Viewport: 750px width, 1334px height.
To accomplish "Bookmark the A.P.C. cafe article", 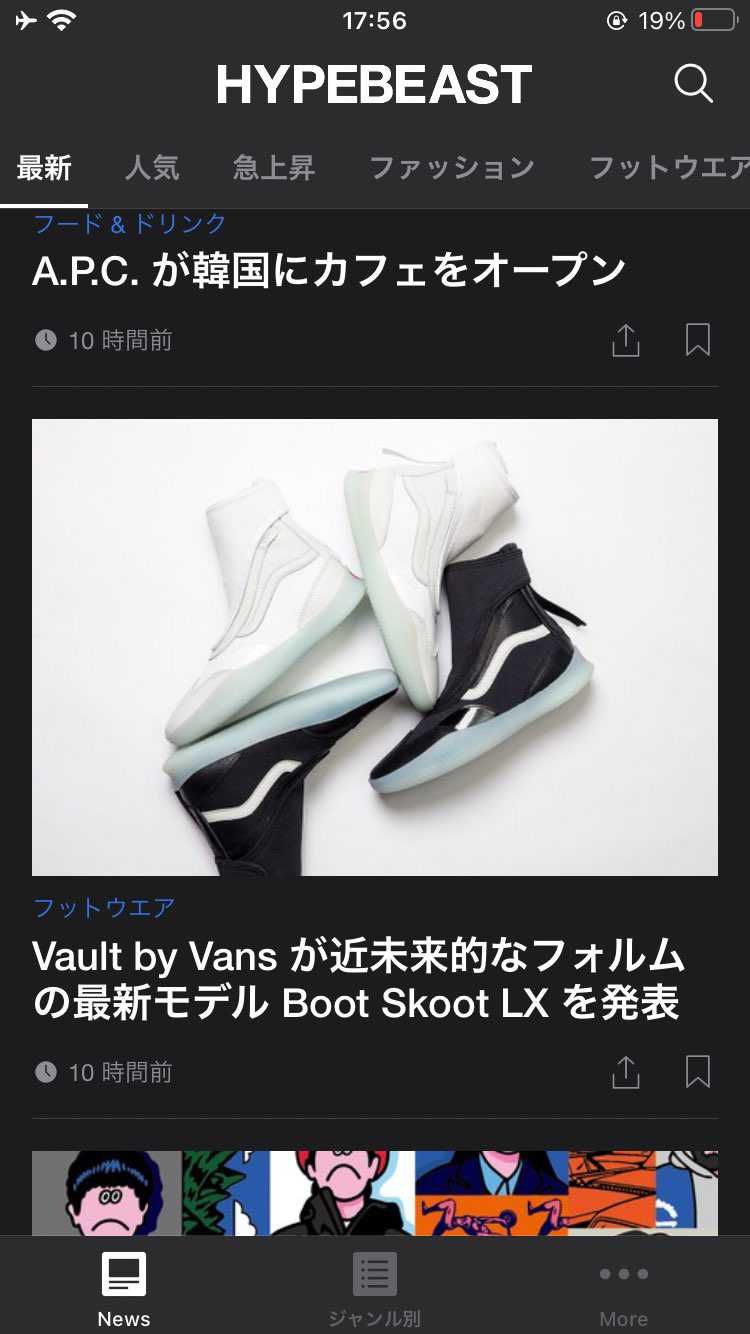I will coord(698,340).
